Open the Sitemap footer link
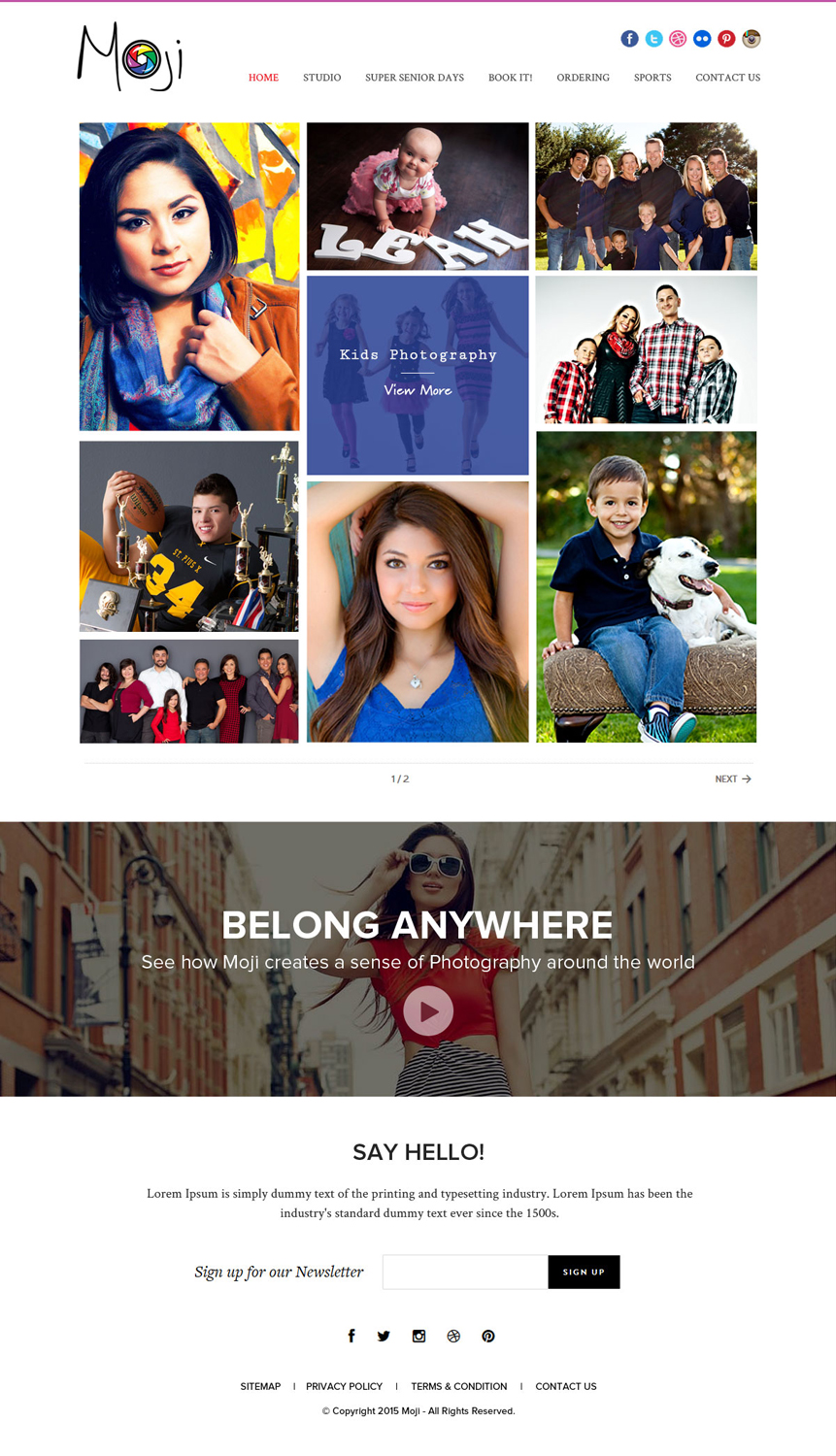Viewport: 836px width, 1456px height. [260, 1386]
